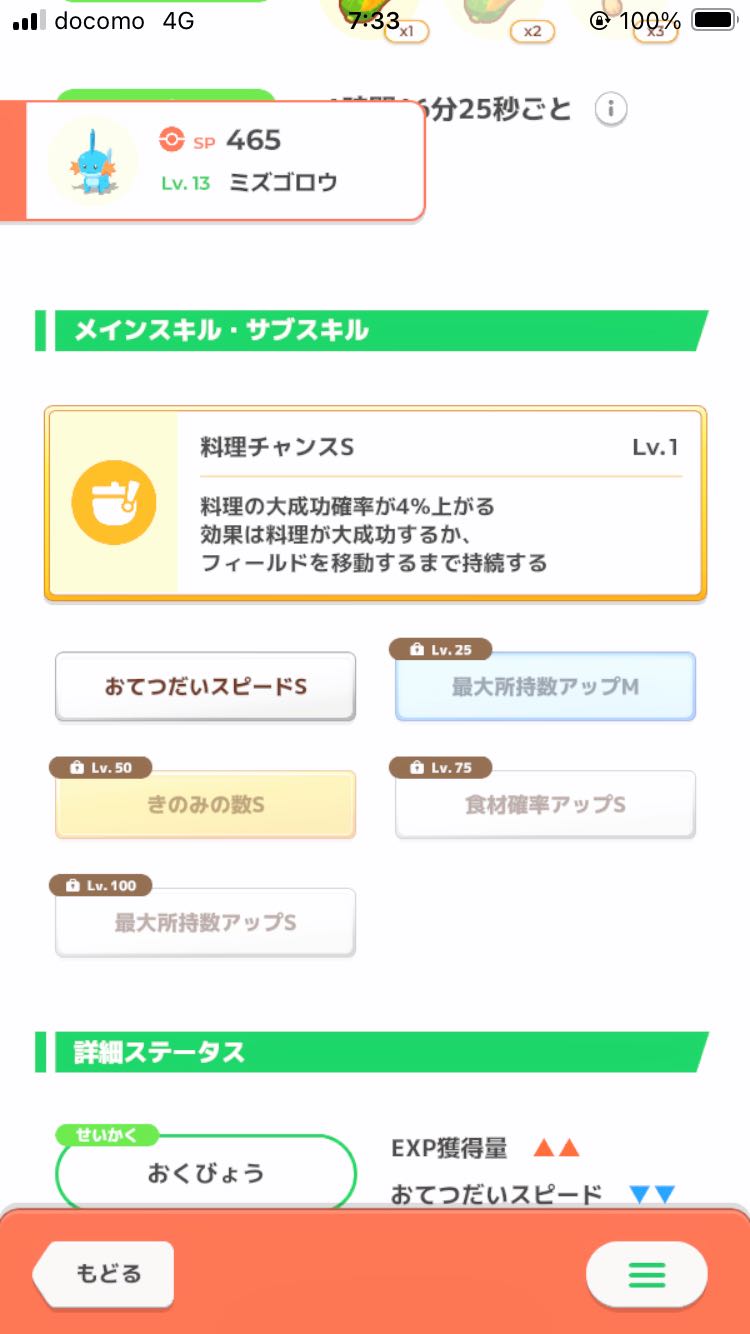
Task: Select the おてつだいスピードS sub skill
Action: 205,687
